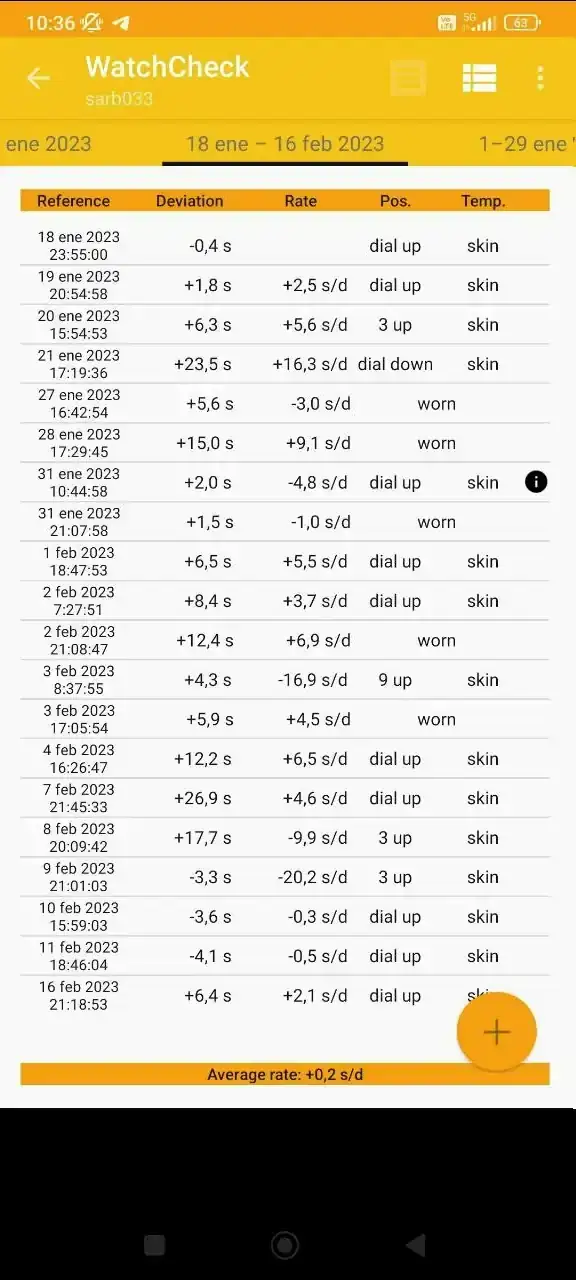Switch to the 1–29 ene period tab
Viewport: 576px width, 1280px height.
(x=527, y=143)
